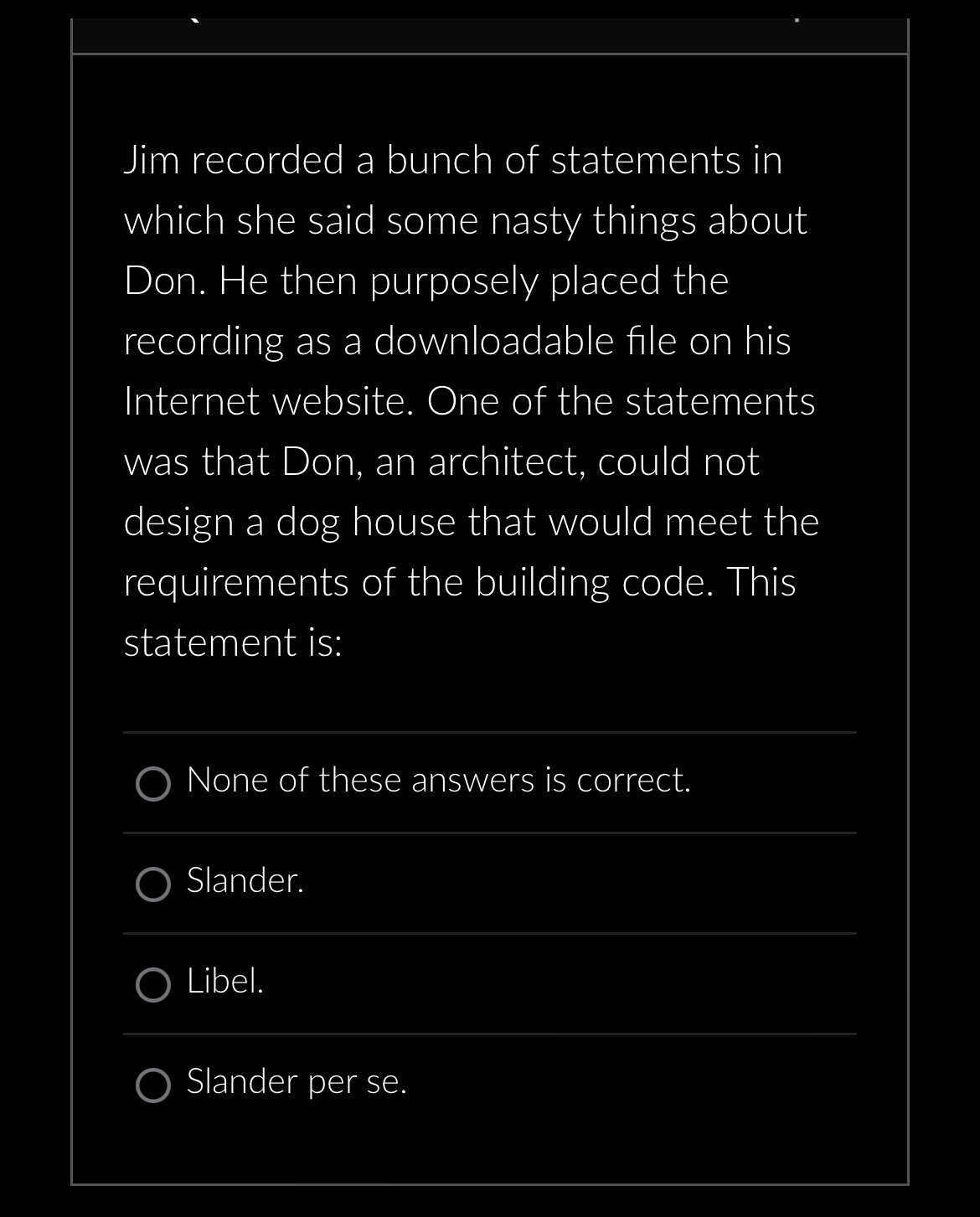980x1217 pixels.
Task: Click the radio circle beside 'Libel'
Action: click(x=154, y=987)
